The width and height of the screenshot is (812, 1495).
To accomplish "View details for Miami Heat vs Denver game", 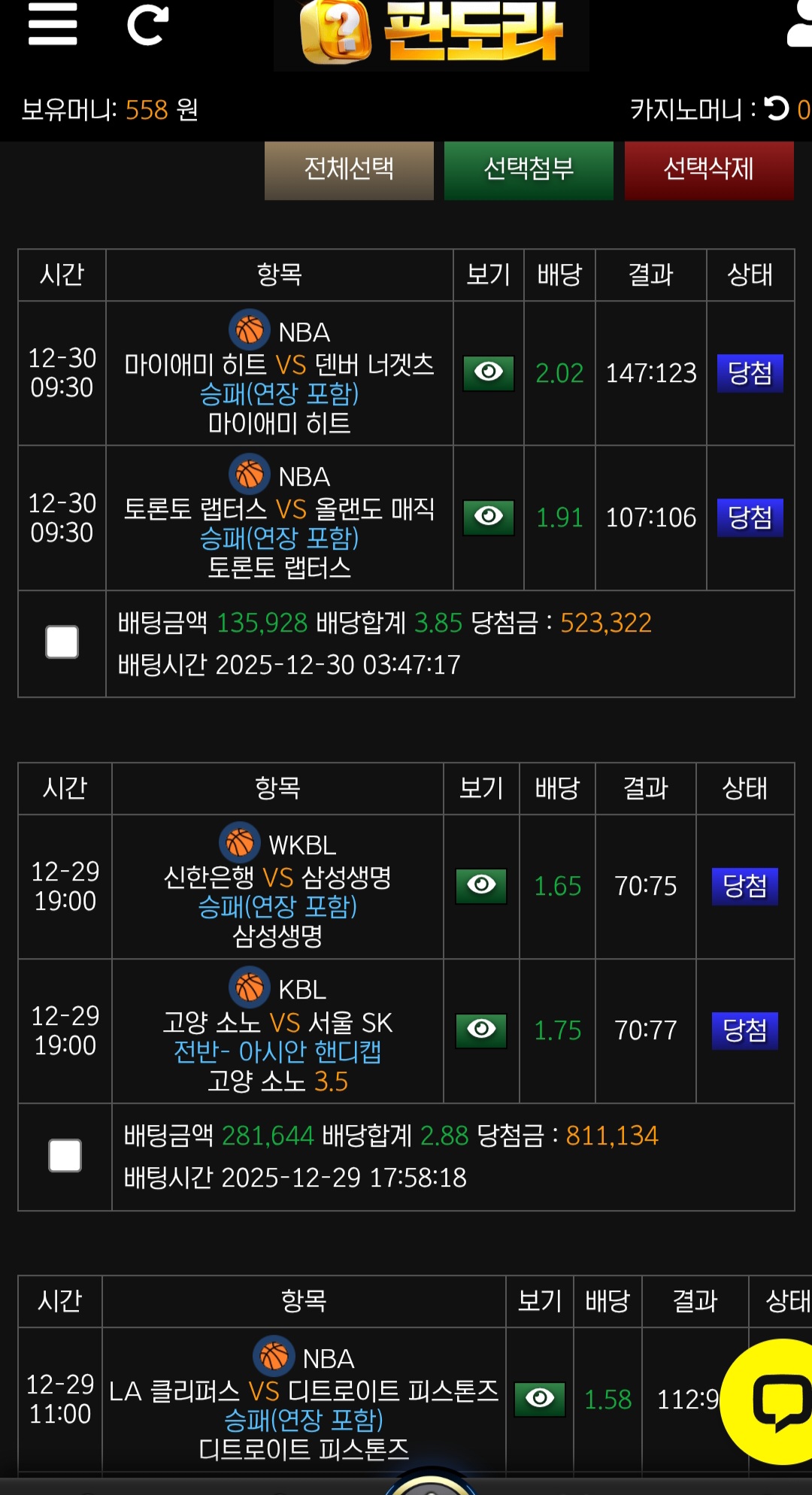I will pyautogui.click(x=488, y=373).
